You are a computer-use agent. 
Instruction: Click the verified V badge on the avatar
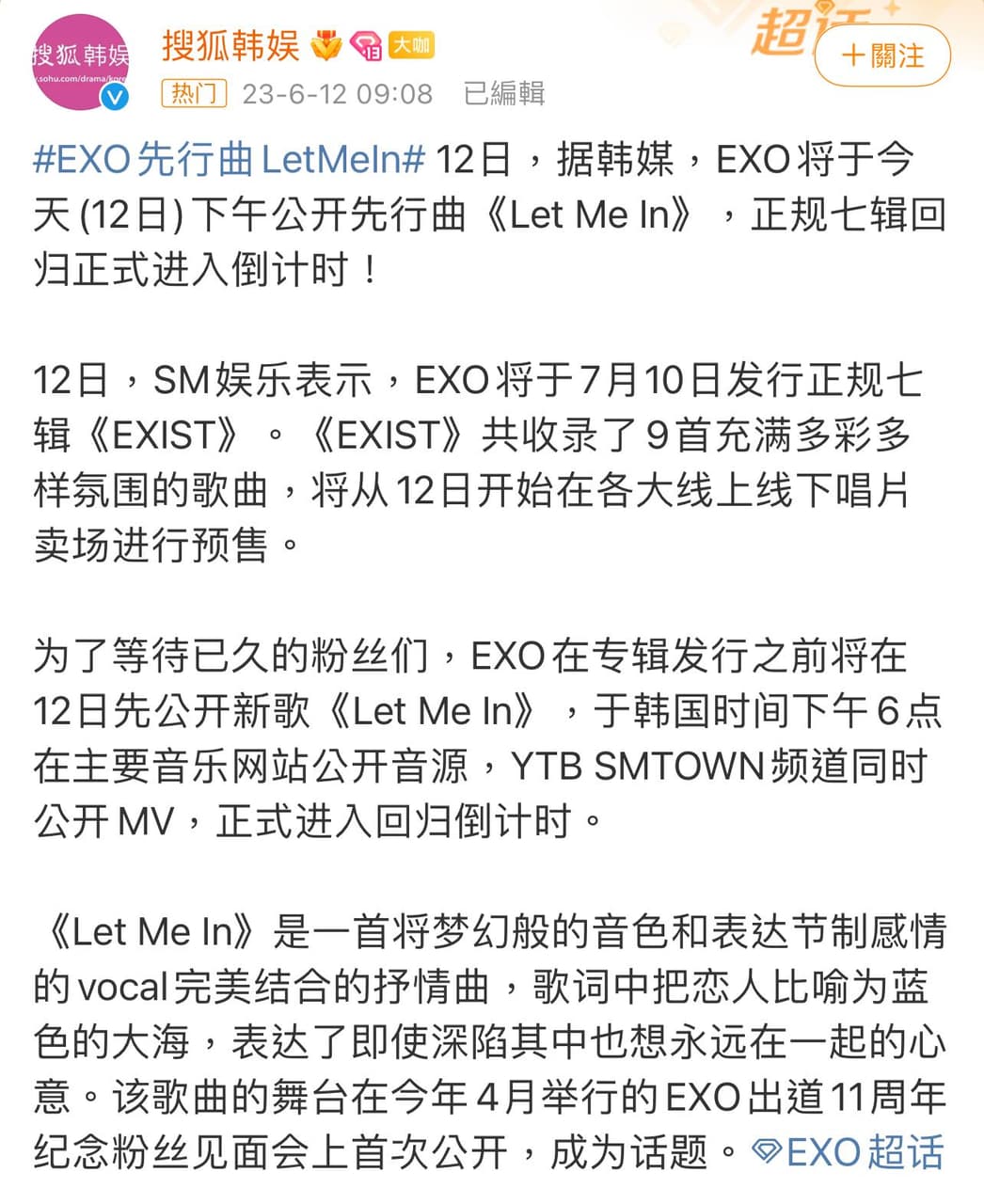coord(112,94)
